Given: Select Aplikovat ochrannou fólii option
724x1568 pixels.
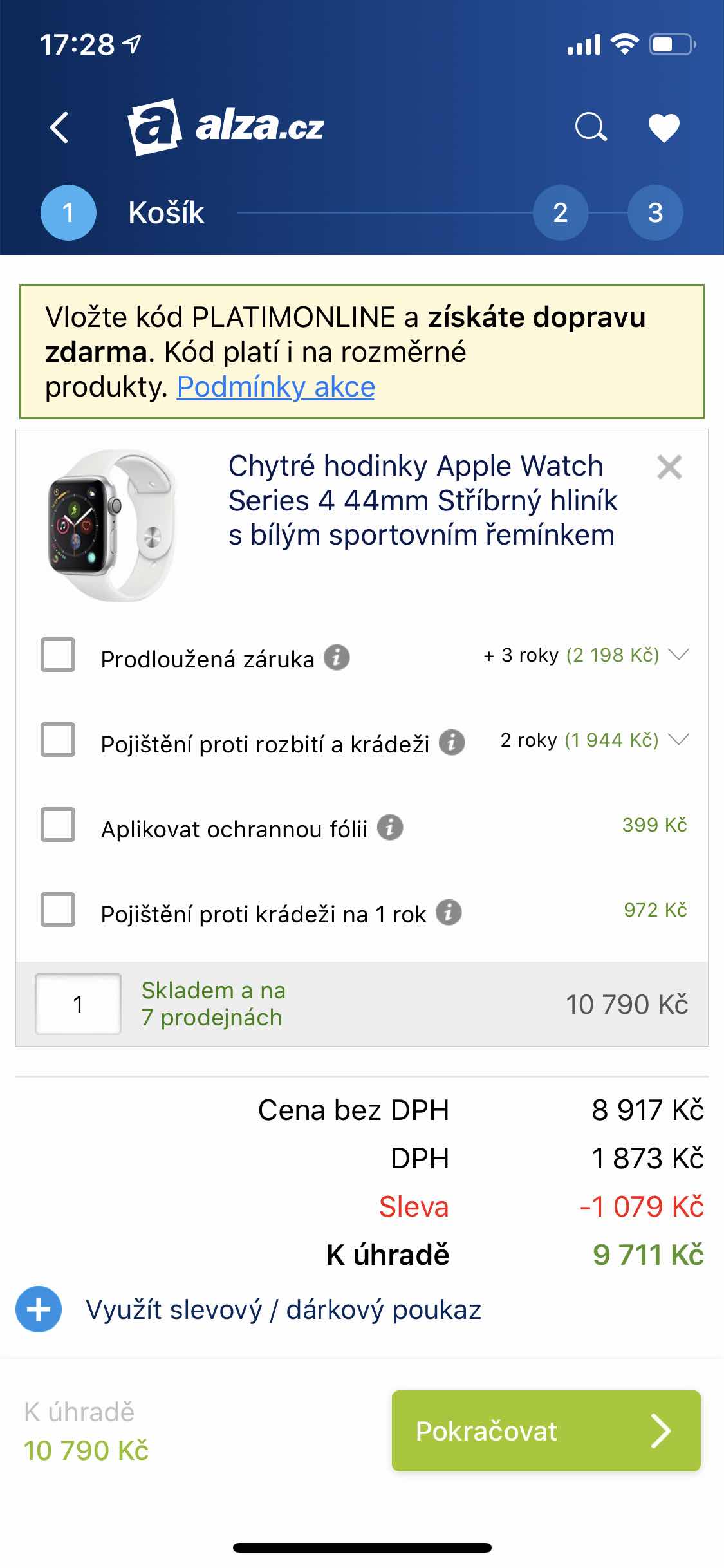Looking at the screenshot, I should point(58,825).
